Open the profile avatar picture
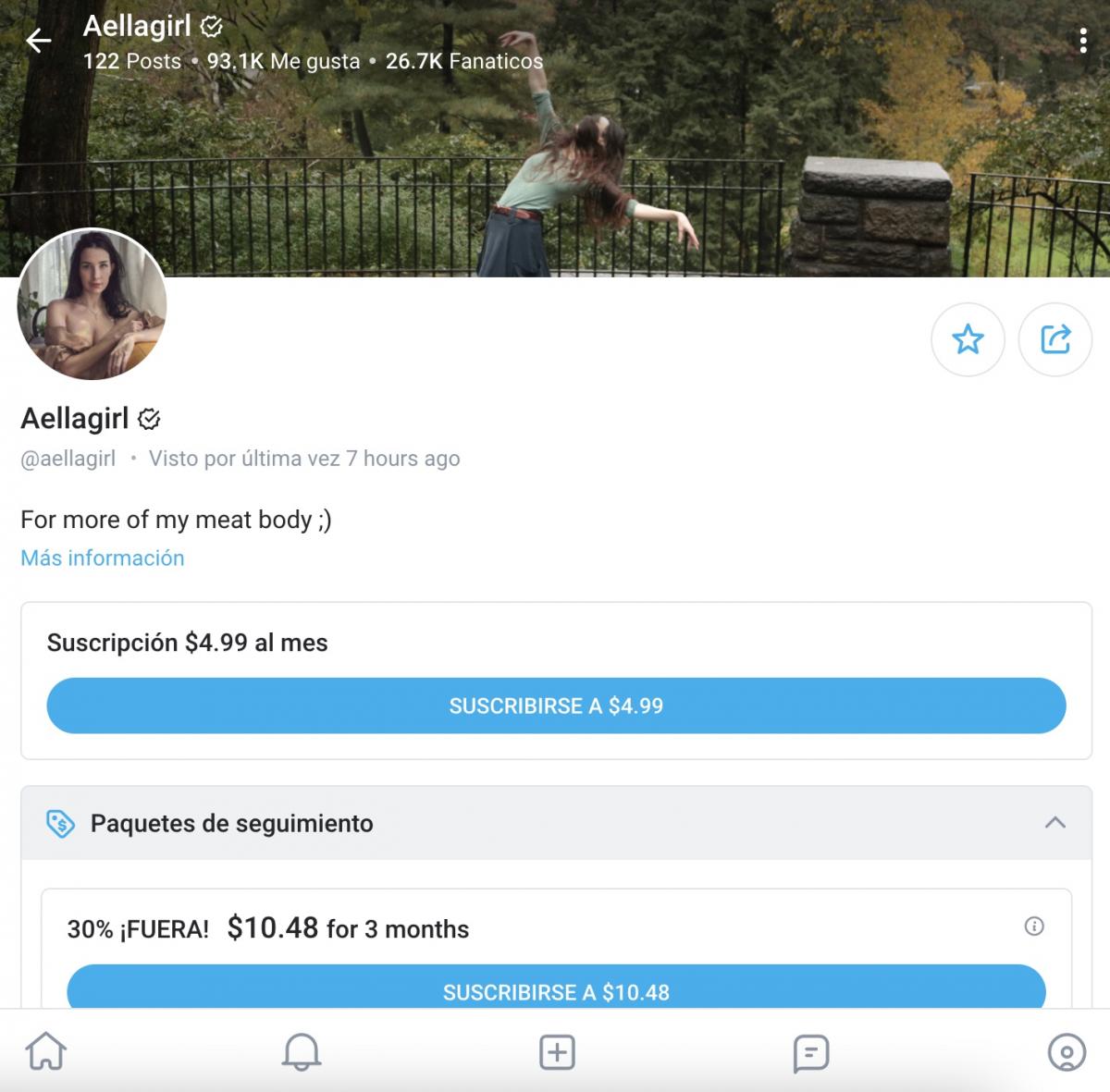This screenshot has height=1092, width=1110. [92, 305]
